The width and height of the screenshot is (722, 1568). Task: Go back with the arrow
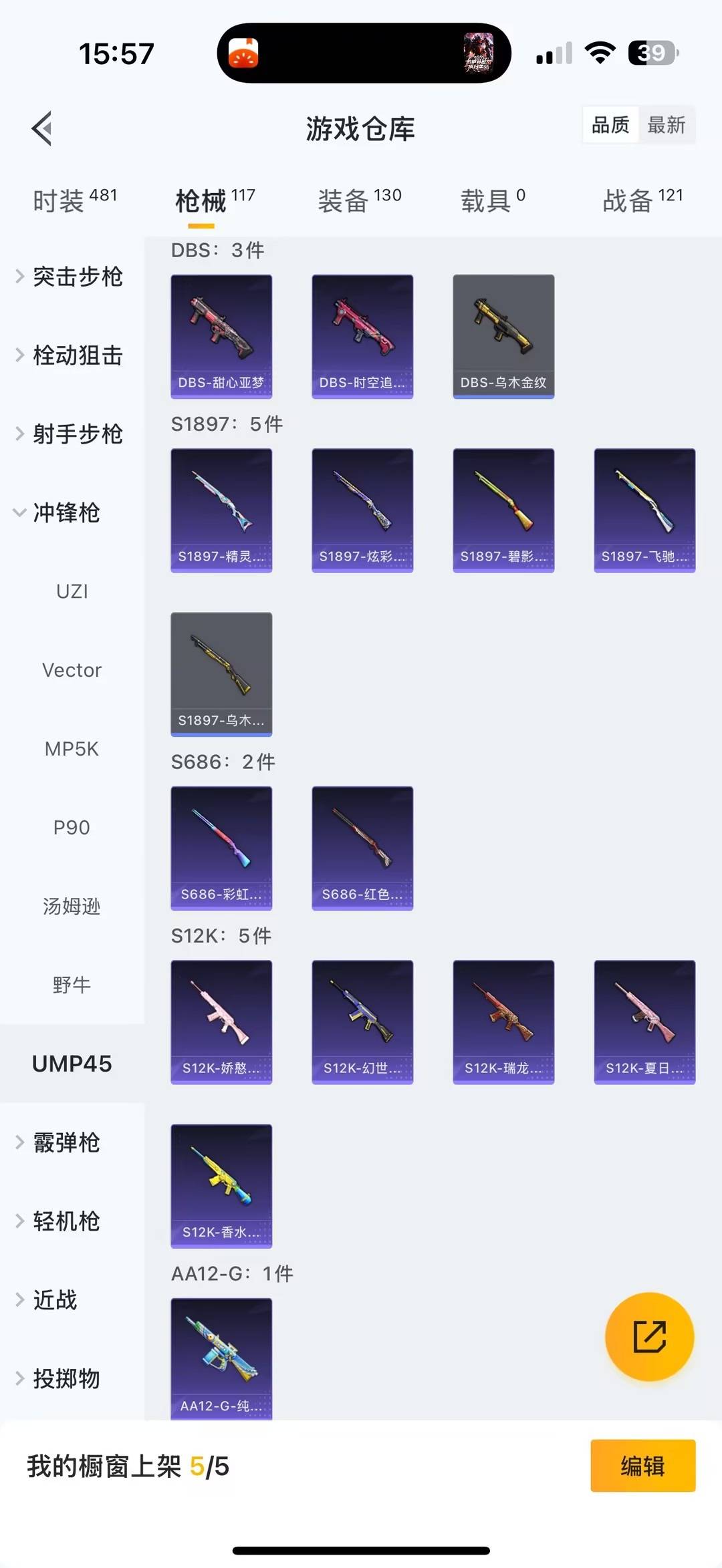pos(42,128)
